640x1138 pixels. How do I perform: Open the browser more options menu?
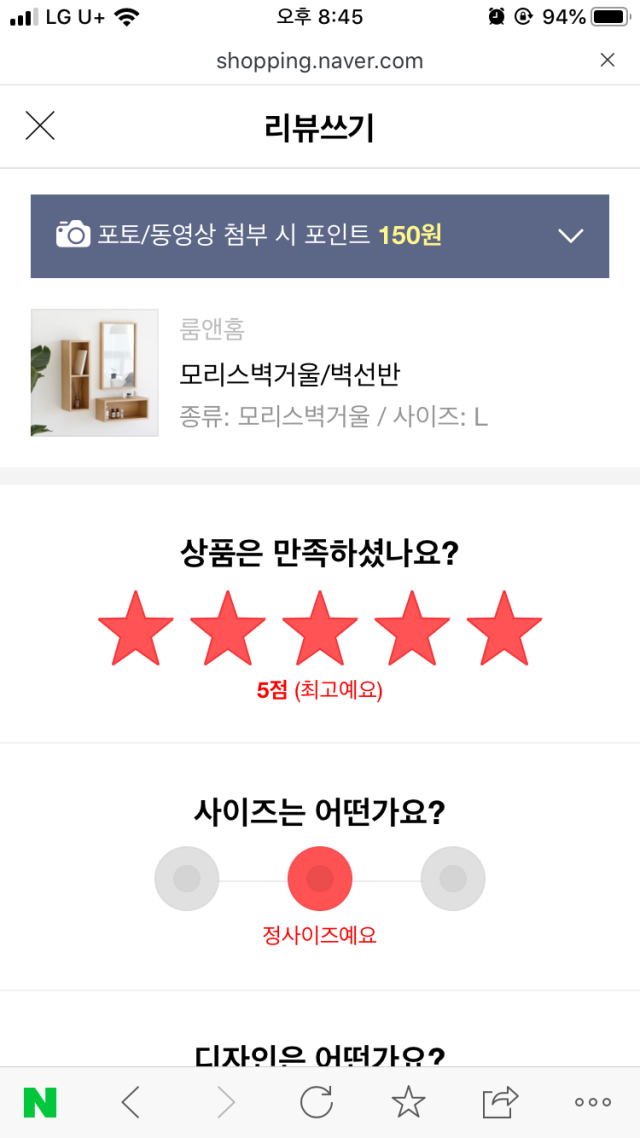click(x=593, y=1102)
